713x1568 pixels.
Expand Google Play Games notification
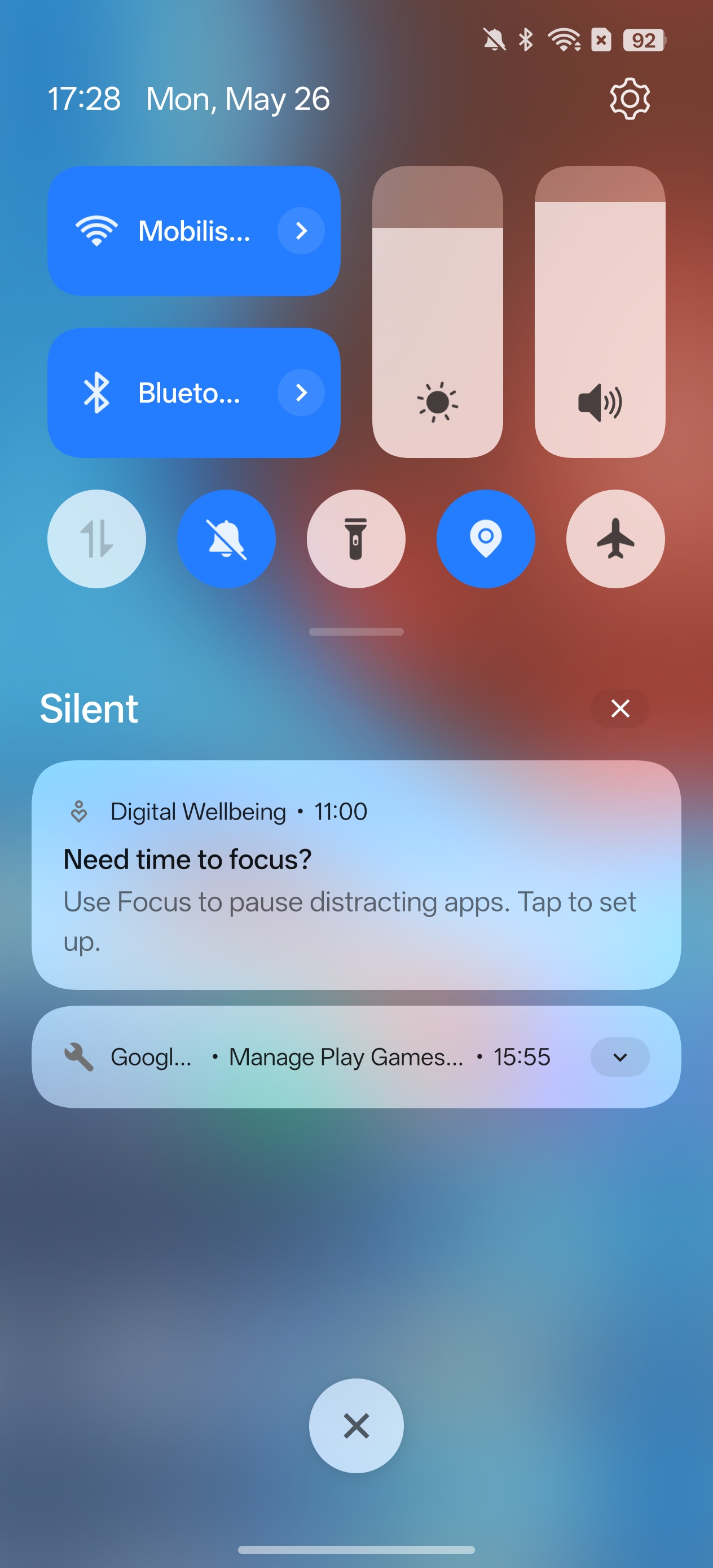[x=620, y=1056]
